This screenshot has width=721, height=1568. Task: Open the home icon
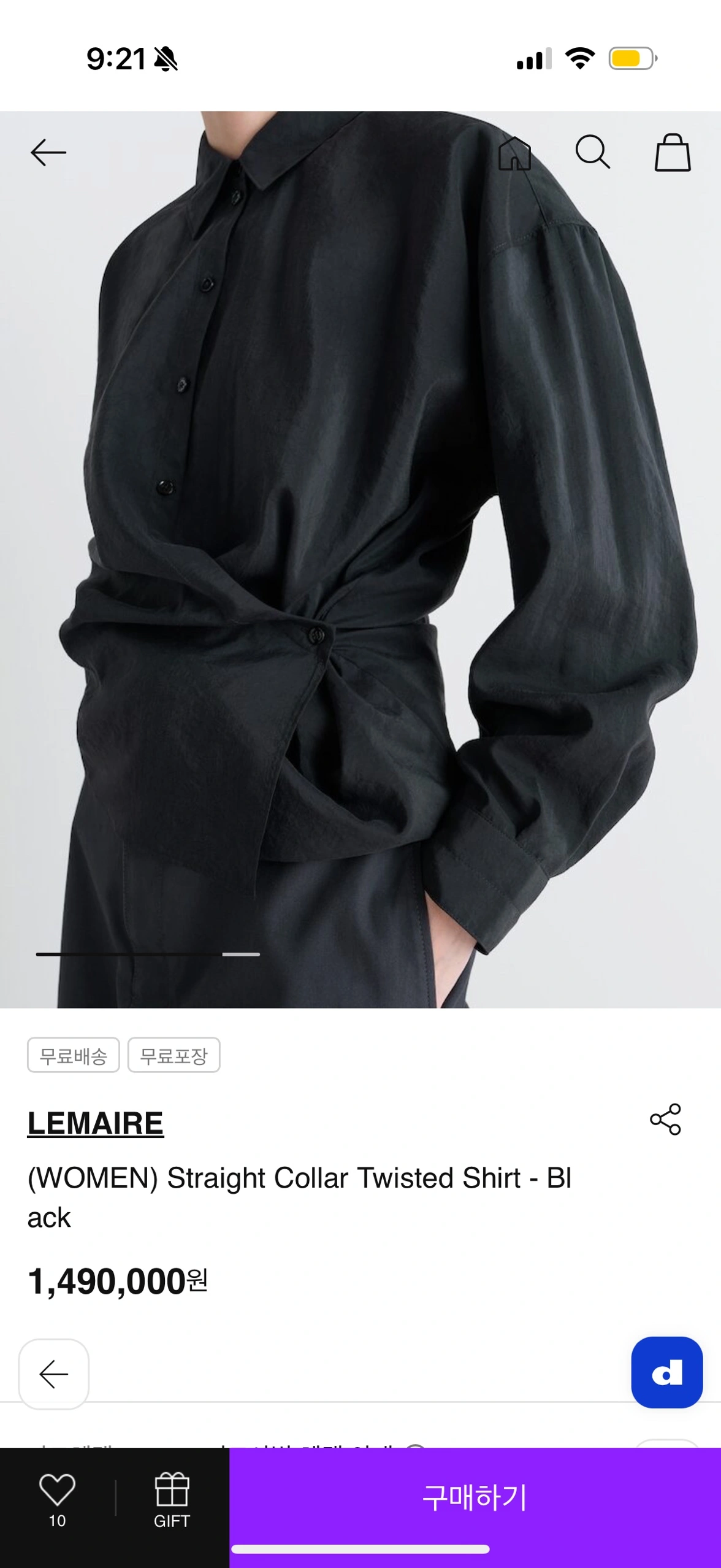[x=514, y=153]
